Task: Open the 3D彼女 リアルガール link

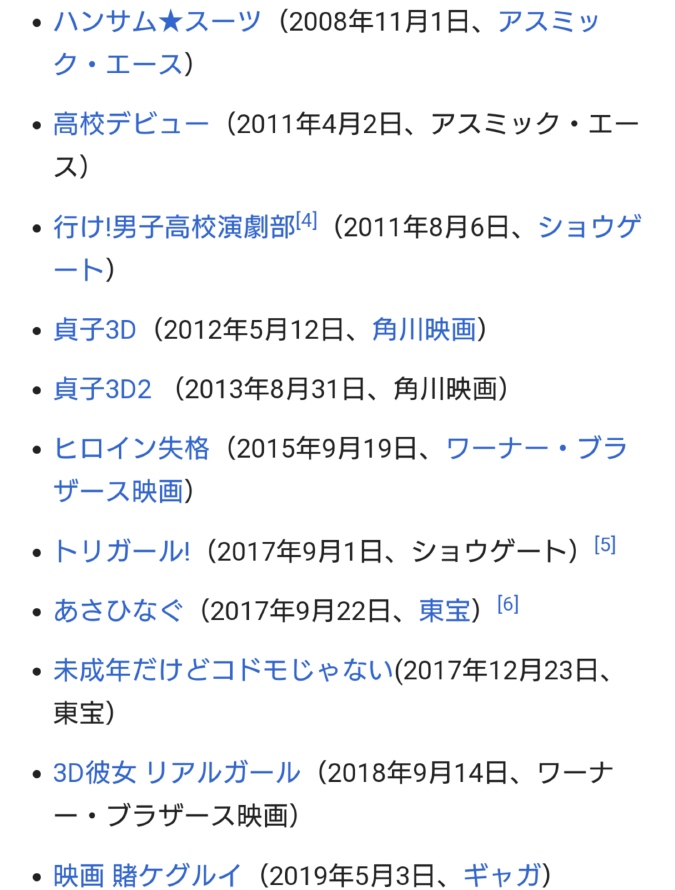Action: pyautogui.click(x=176, y=773)
